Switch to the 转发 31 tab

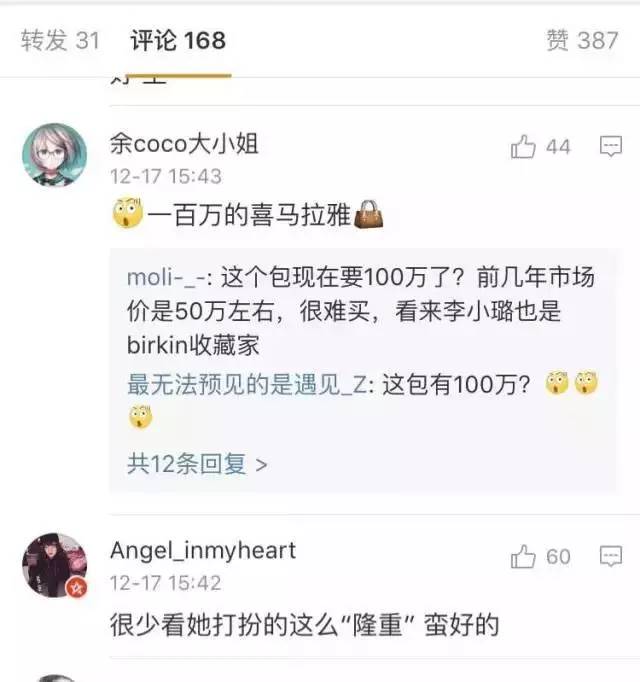coord(61,40)
